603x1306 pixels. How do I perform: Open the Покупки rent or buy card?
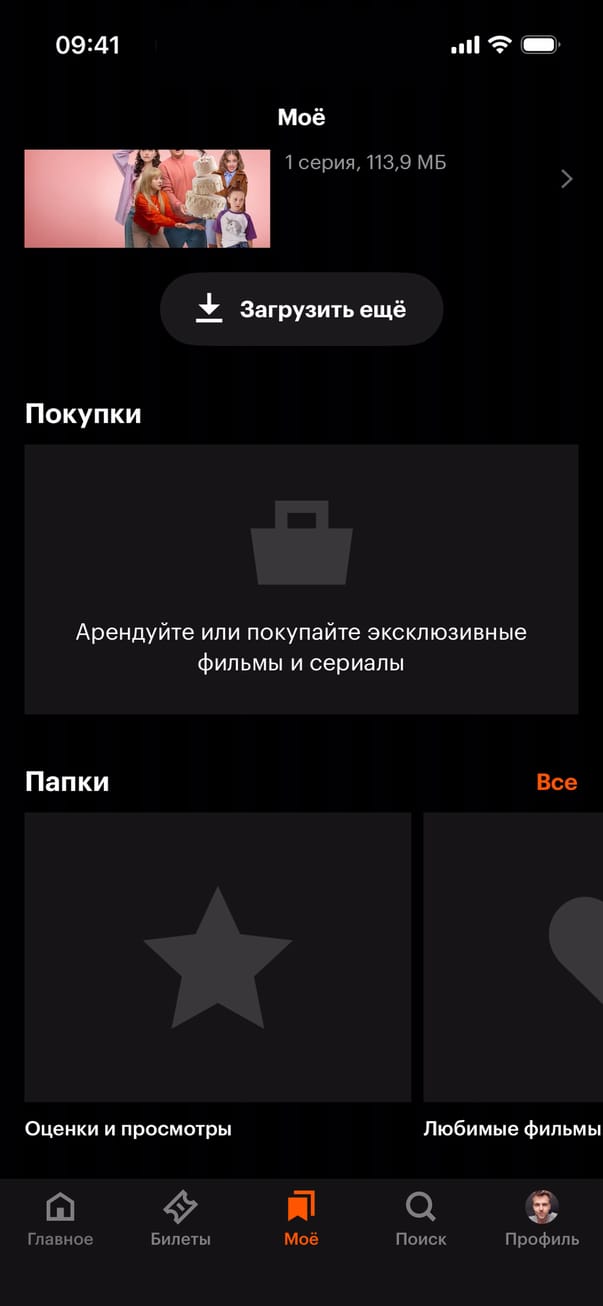(301, 579)
